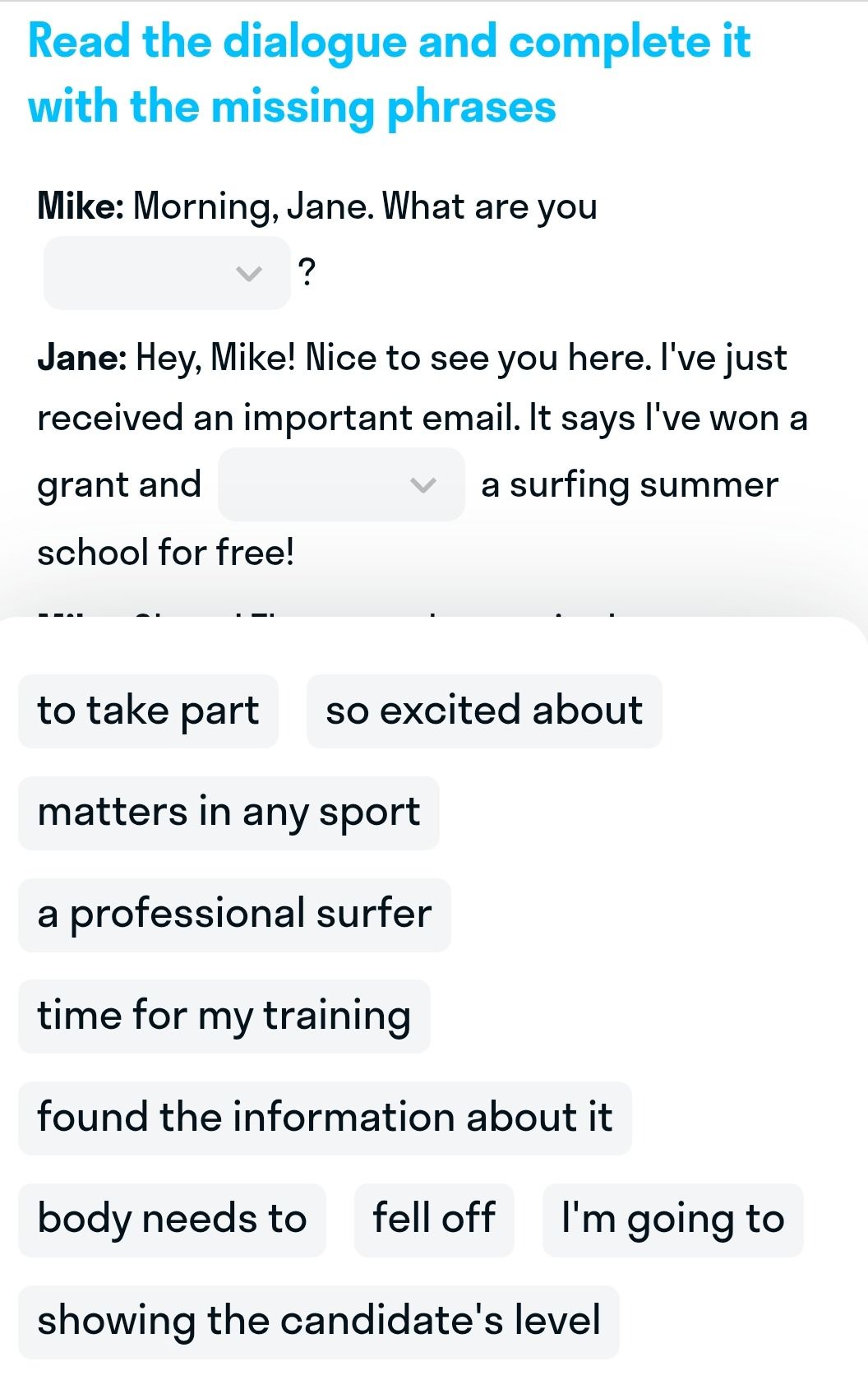Image resolution: width=868 pixels, height=1394 pixels.
Task: Select "a professional surfer" option
Action: [x=234, y=915]
